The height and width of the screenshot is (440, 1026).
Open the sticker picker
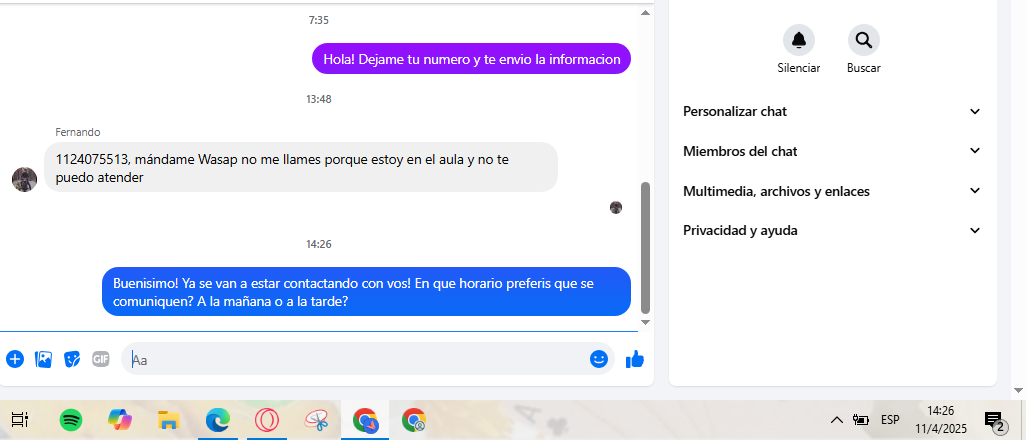click(x=72, y=359)
